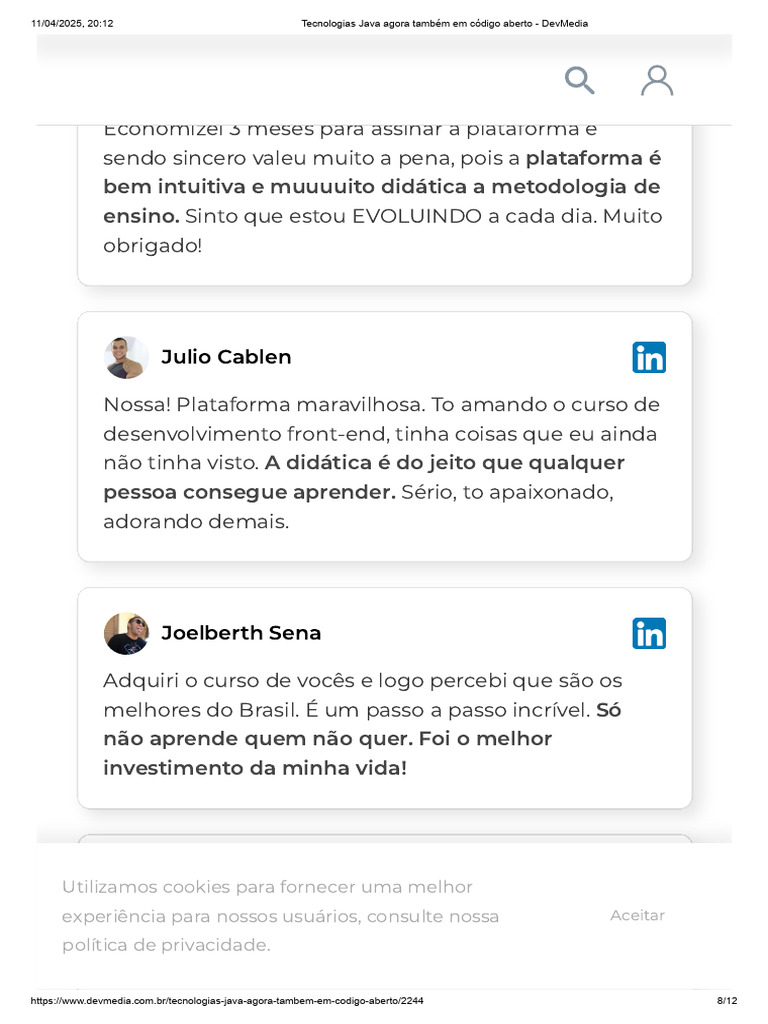Accept cookies with the Aceitar button
Screen dimensions: 768x1024
(637, 916)
